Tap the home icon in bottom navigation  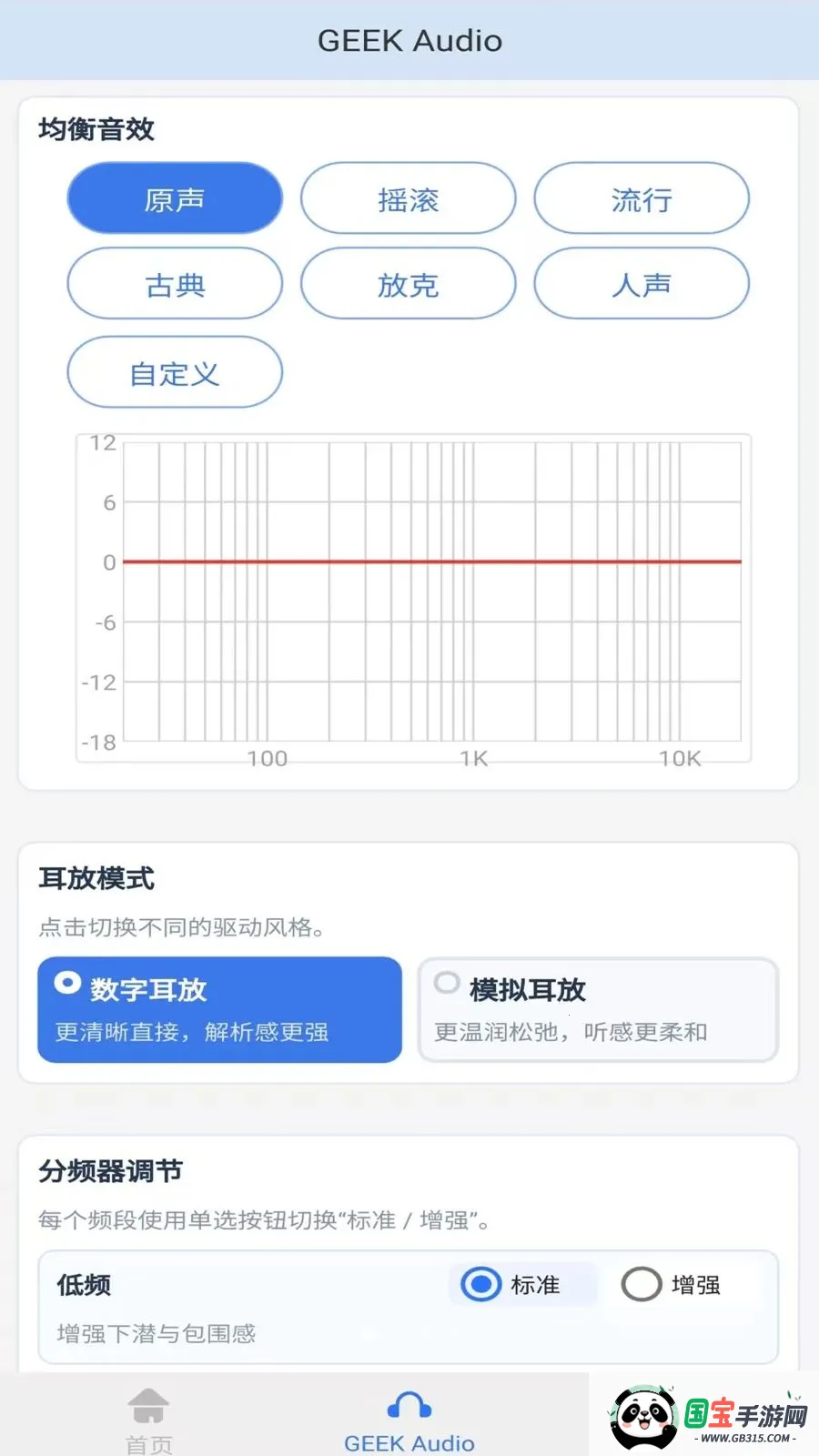click(147, 1406)
